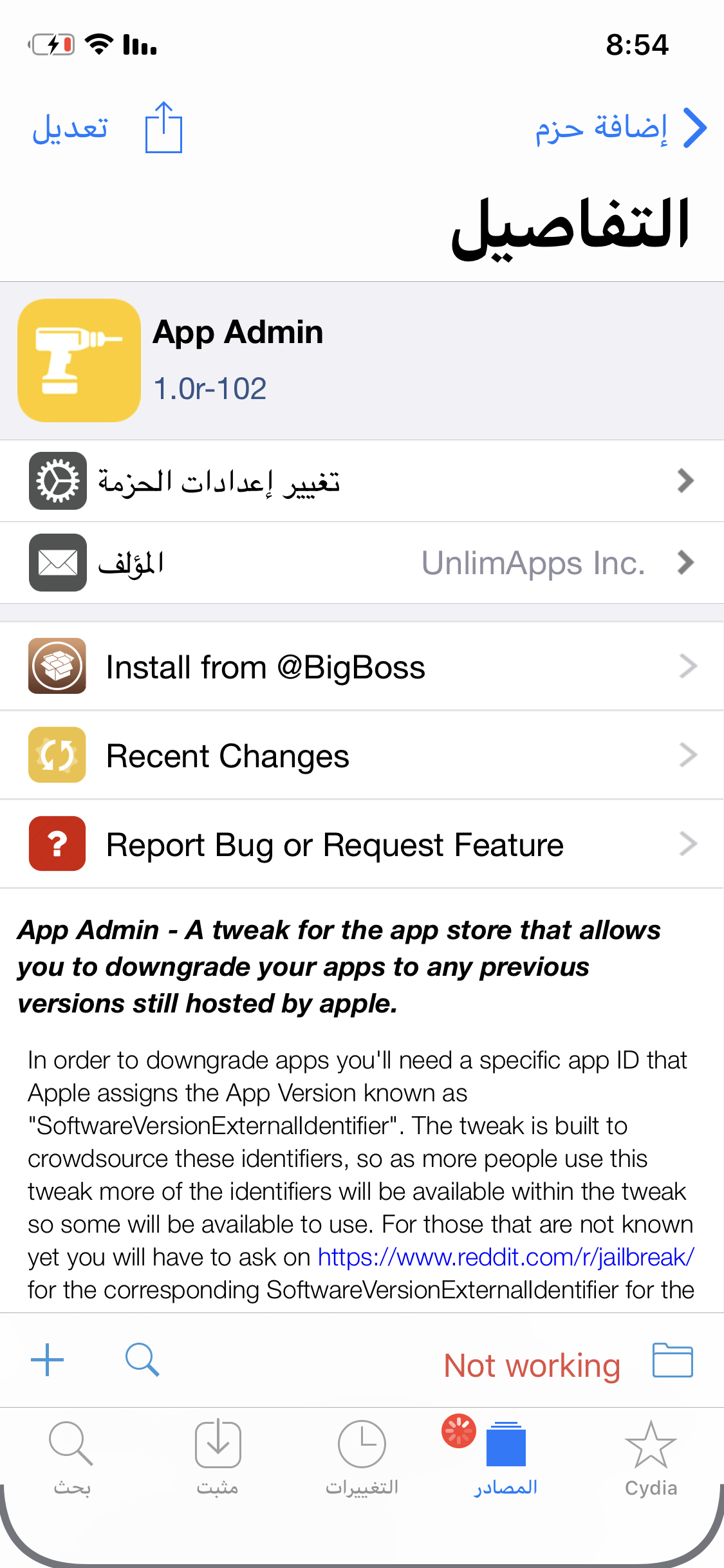This screenshot has height=1568, width=724.
Task: Open the reddit.com/r/jailbreak link
Action: (x=506, y=1257)
